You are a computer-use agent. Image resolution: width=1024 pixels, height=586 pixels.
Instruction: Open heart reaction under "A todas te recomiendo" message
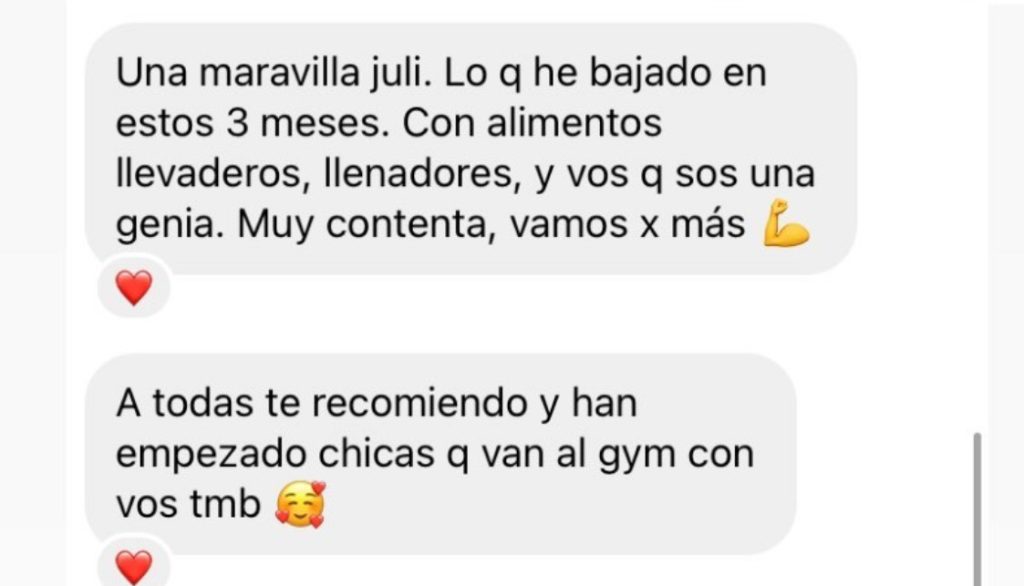pos(134,566)
